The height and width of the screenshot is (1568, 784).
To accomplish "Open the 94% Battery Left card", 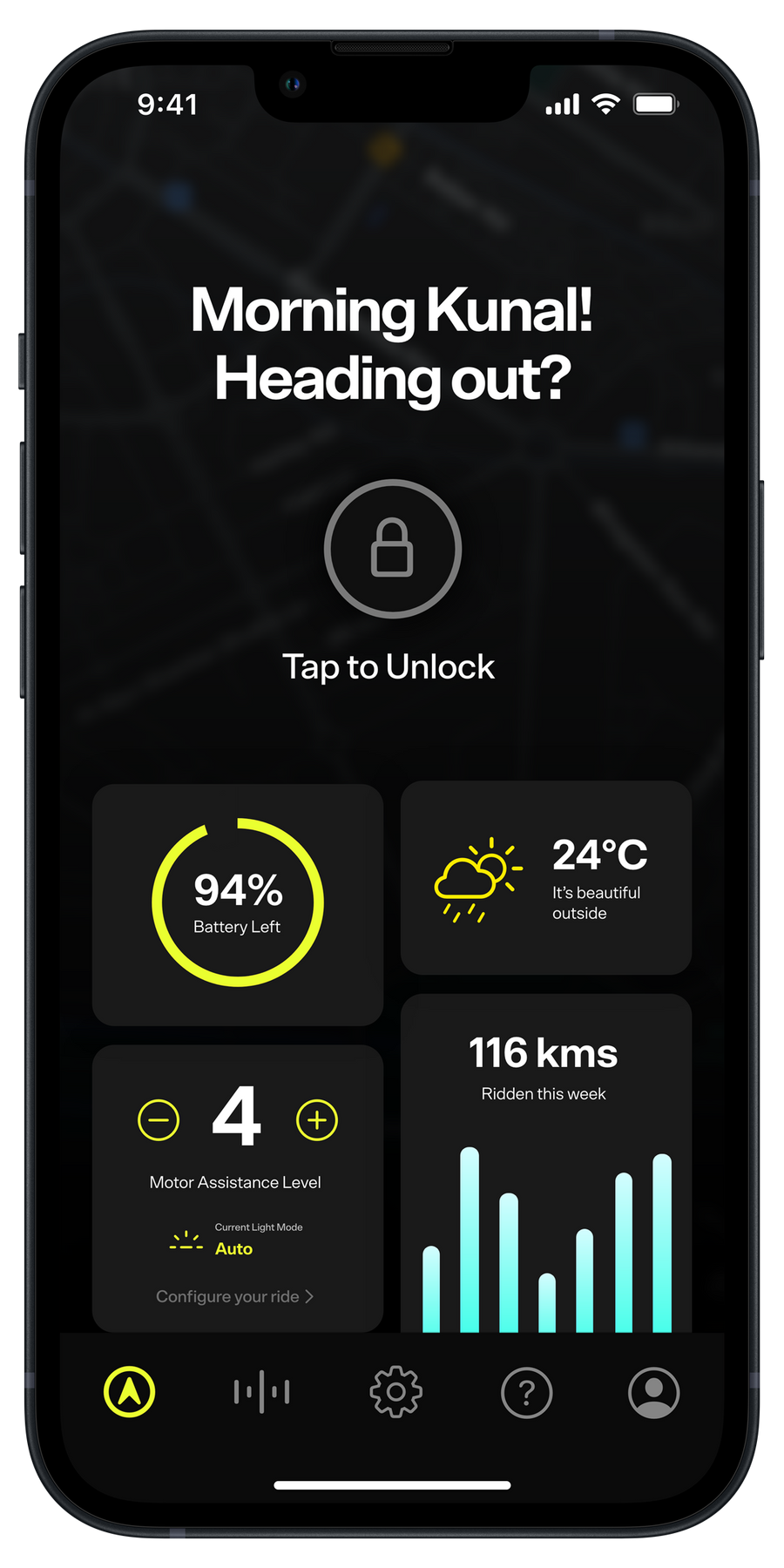I will tap(238, 903).
